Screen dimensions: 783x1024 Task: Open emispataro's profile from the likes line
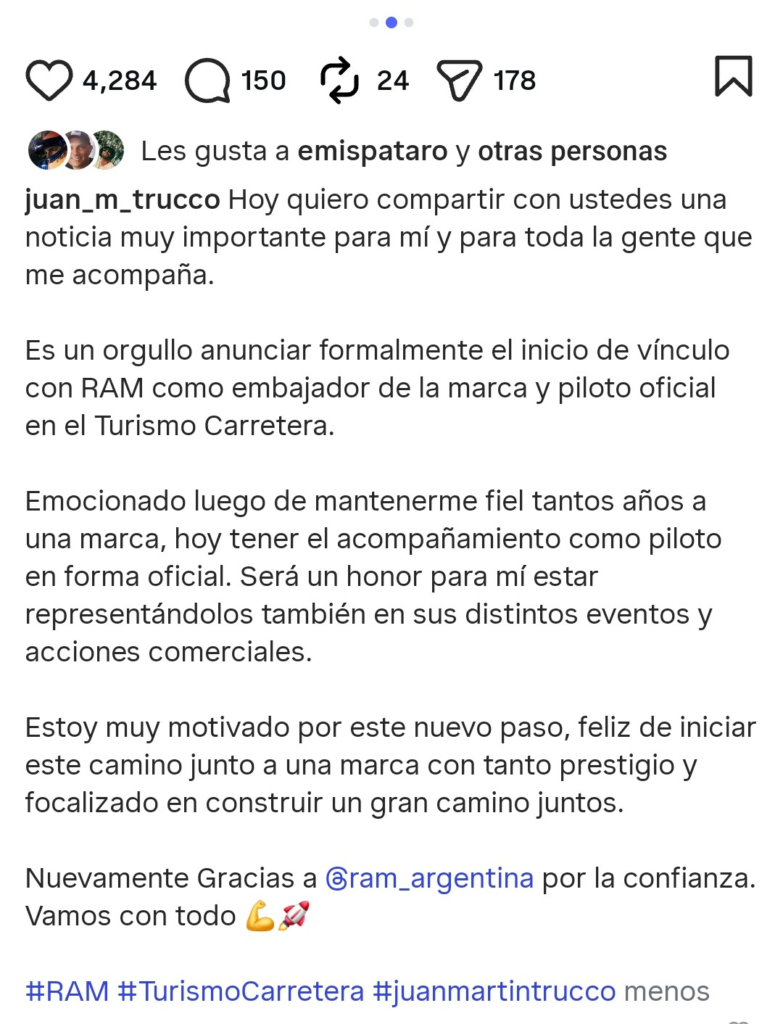[x=372, y=151]
